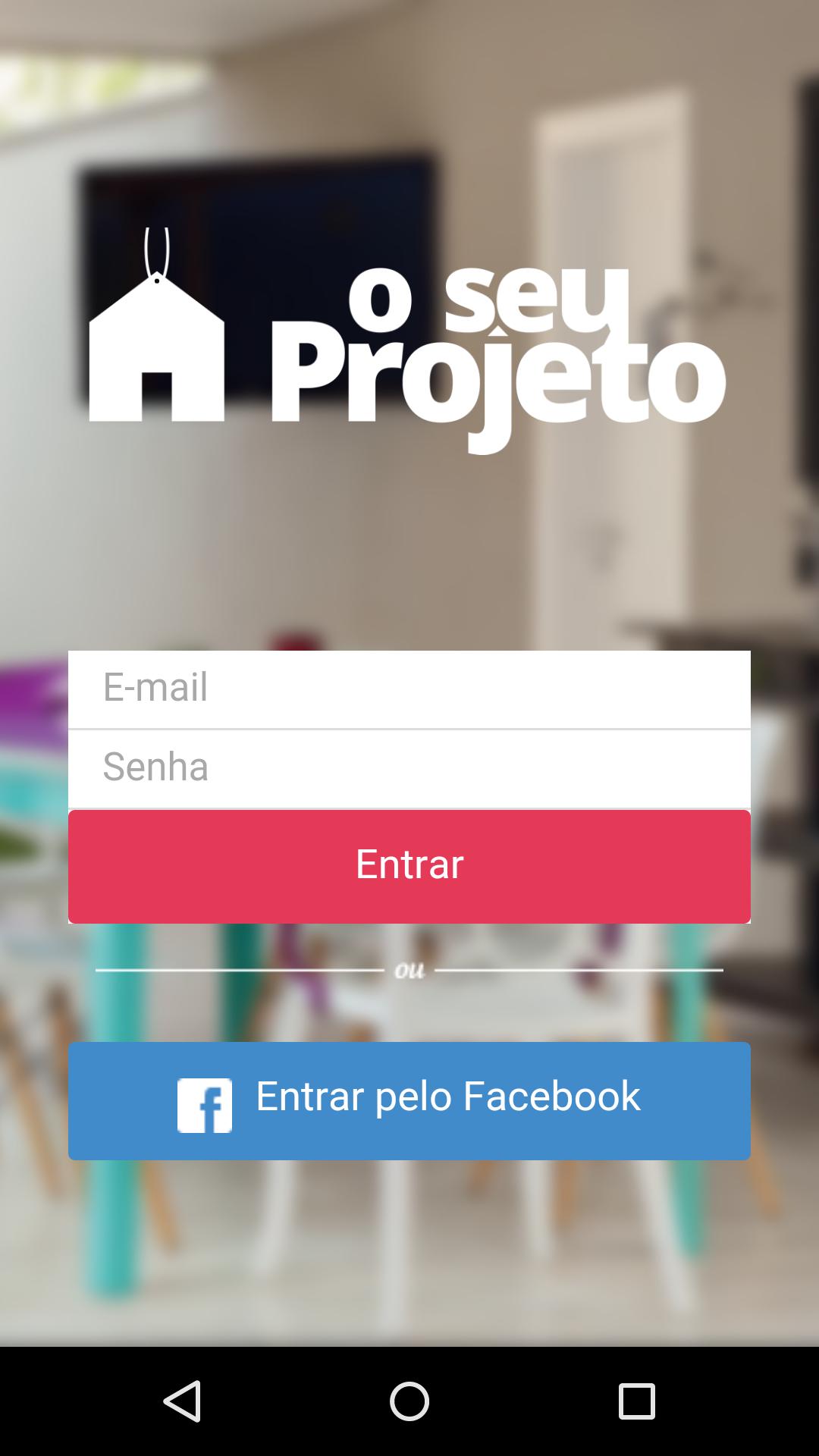Tap the Entrar login button
Screen dimensions: 819x1456
point(409,865)
